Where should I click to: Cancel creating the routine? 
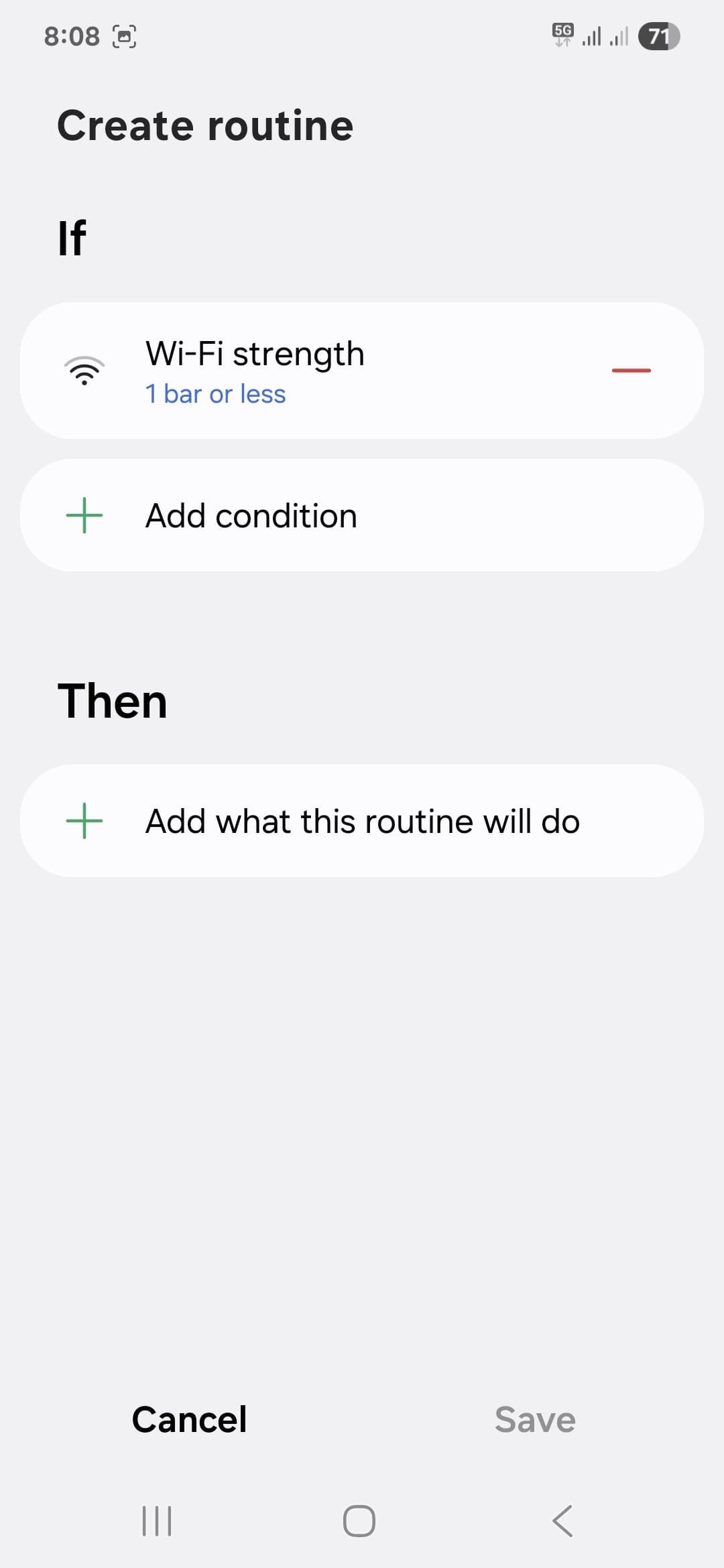pos(189,1419)
